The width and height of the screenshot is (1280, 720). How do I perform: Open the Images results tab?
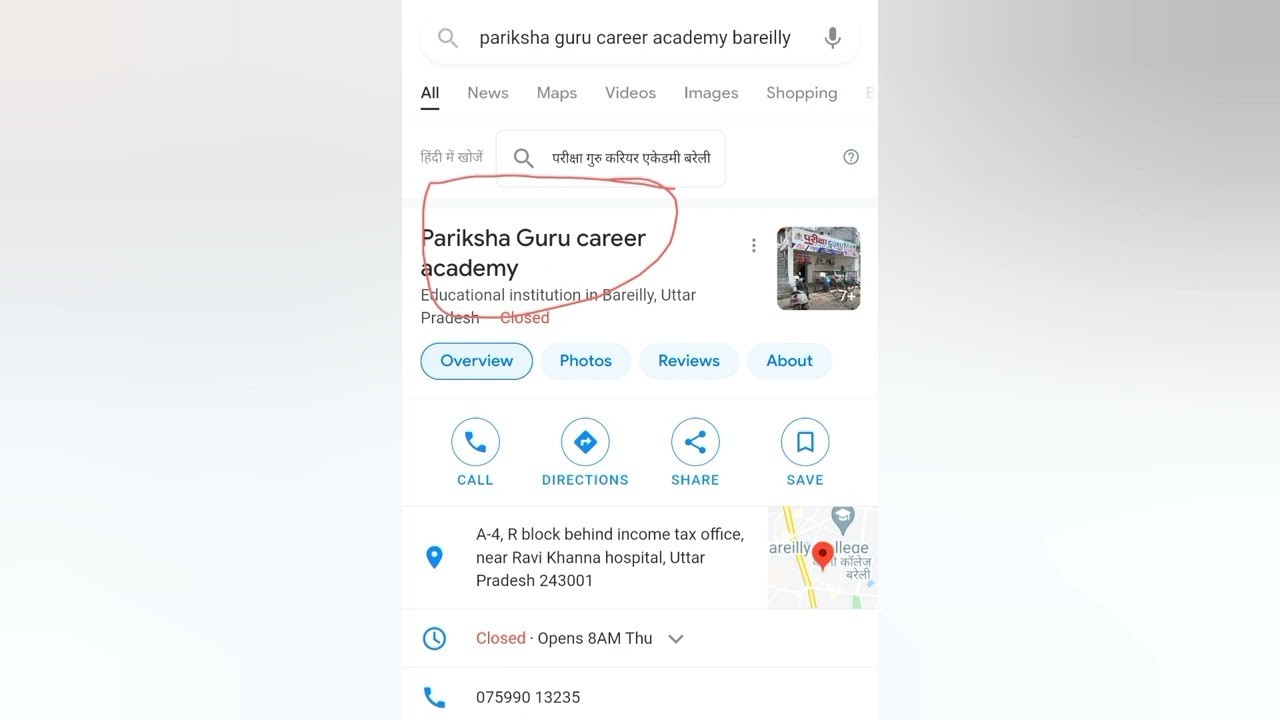710,93
